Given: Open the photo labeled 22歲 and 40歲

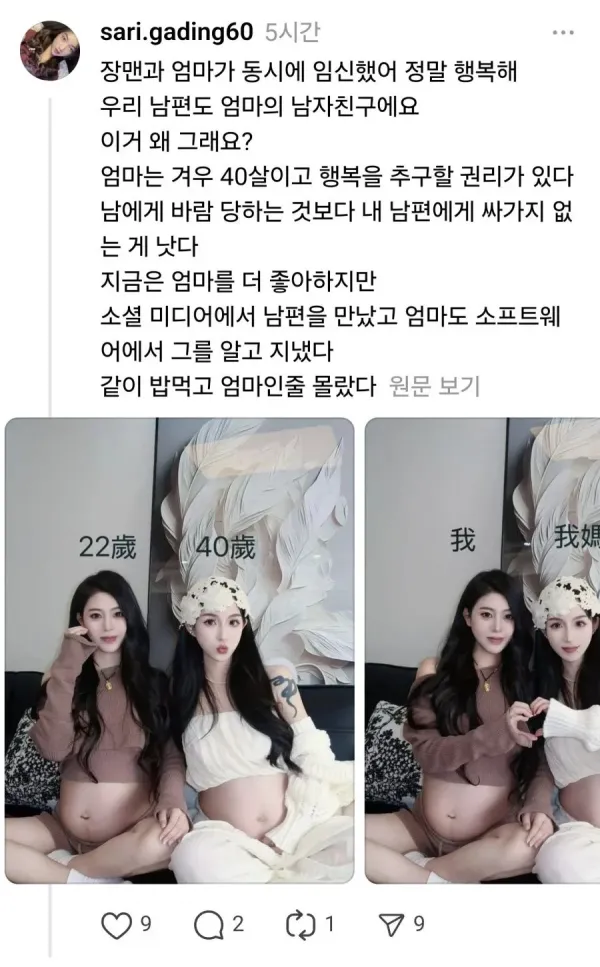Looking at the screenshot, I should 180,650.
